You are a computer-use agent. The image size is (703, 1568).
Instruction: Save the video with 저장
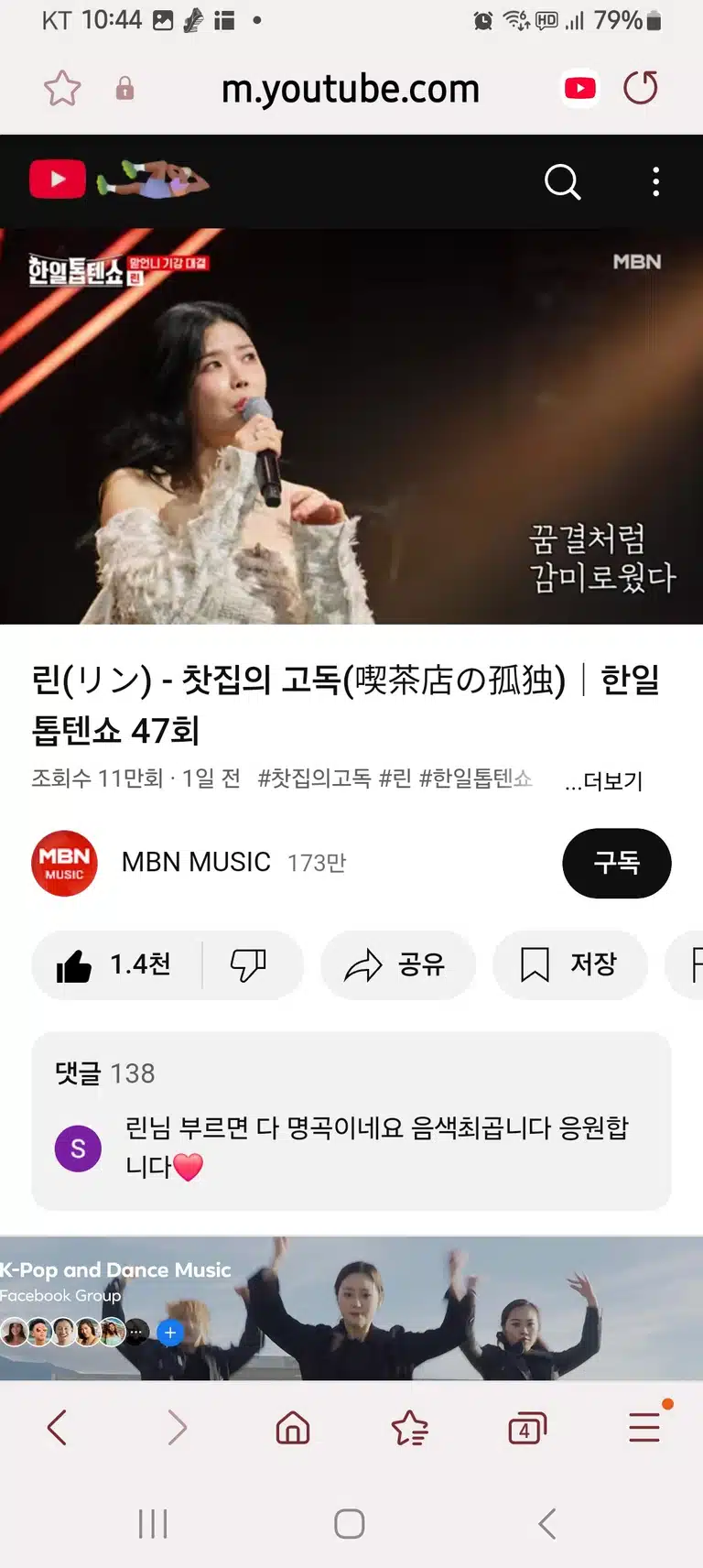(569, 964)
